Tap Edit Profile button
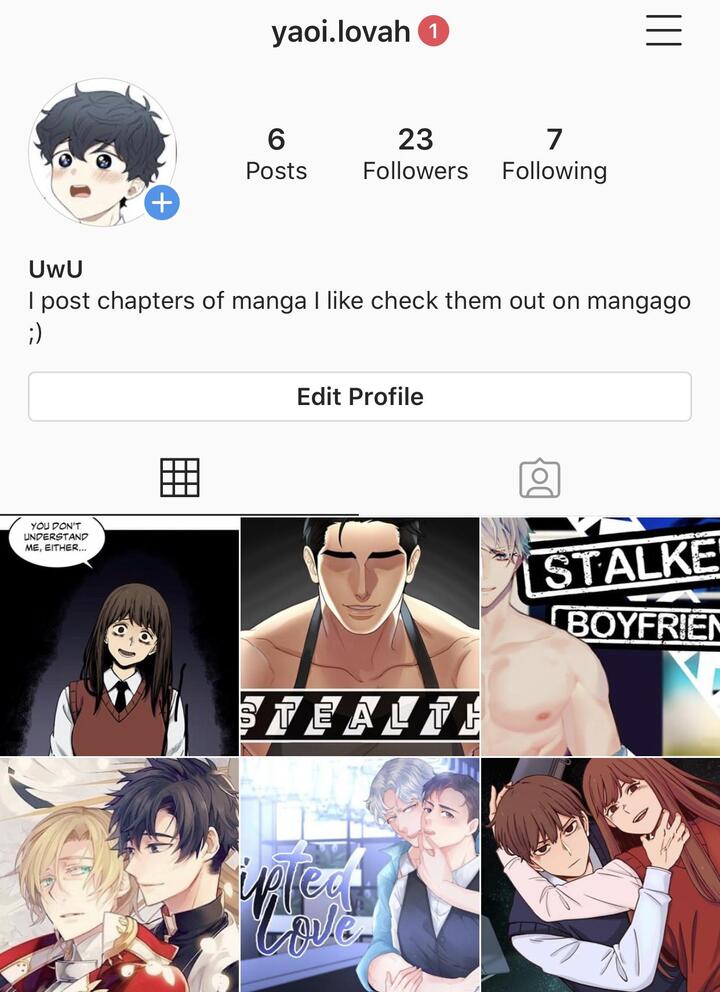The width and height of the screenshot is (720, 992). (x=360, y=397)
